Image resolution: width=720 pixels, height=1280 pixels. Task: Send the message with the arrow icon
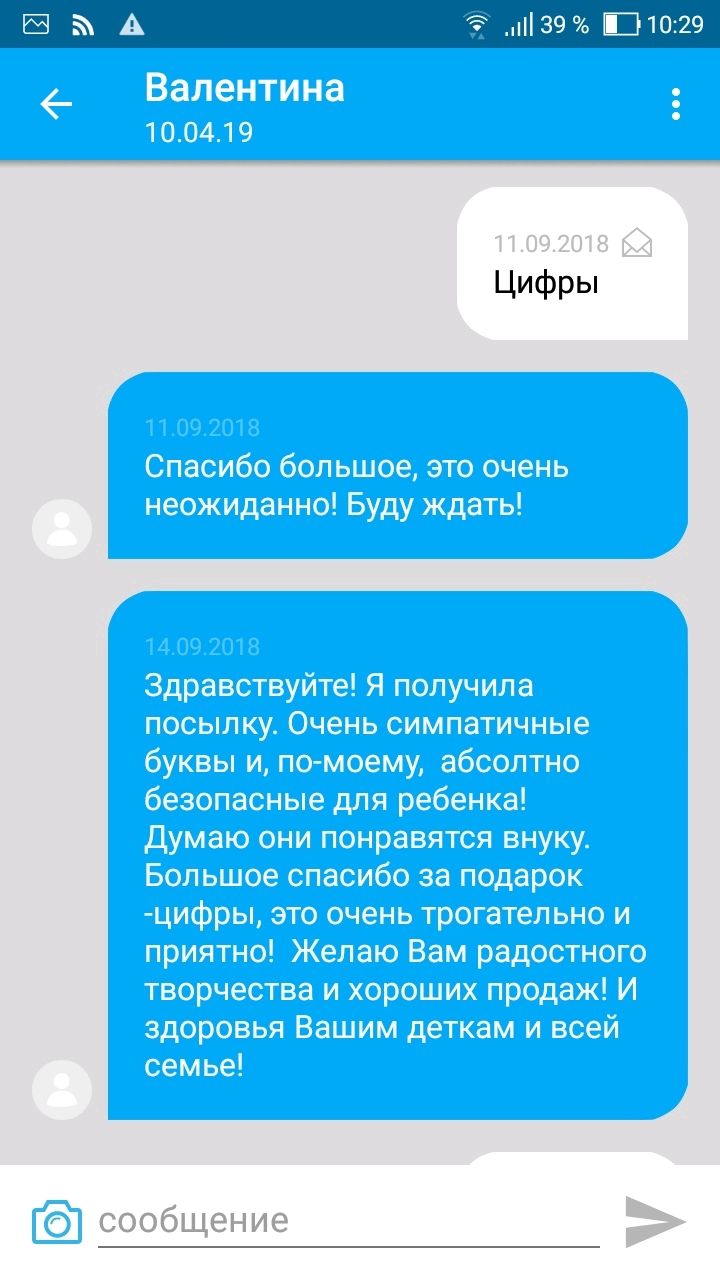click(655, 1221)
